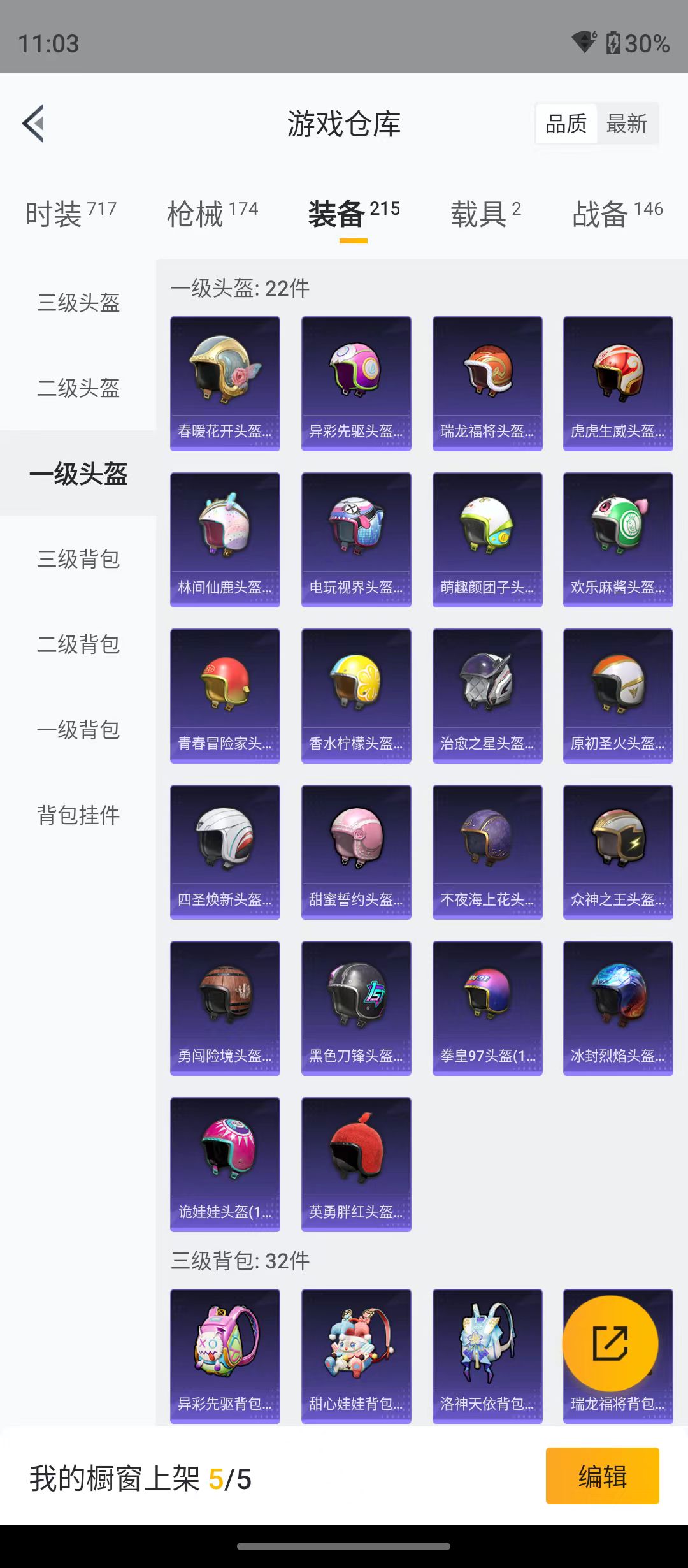
Task: Sort the warehouse by 最新
Action: click(x=626, y=124)
